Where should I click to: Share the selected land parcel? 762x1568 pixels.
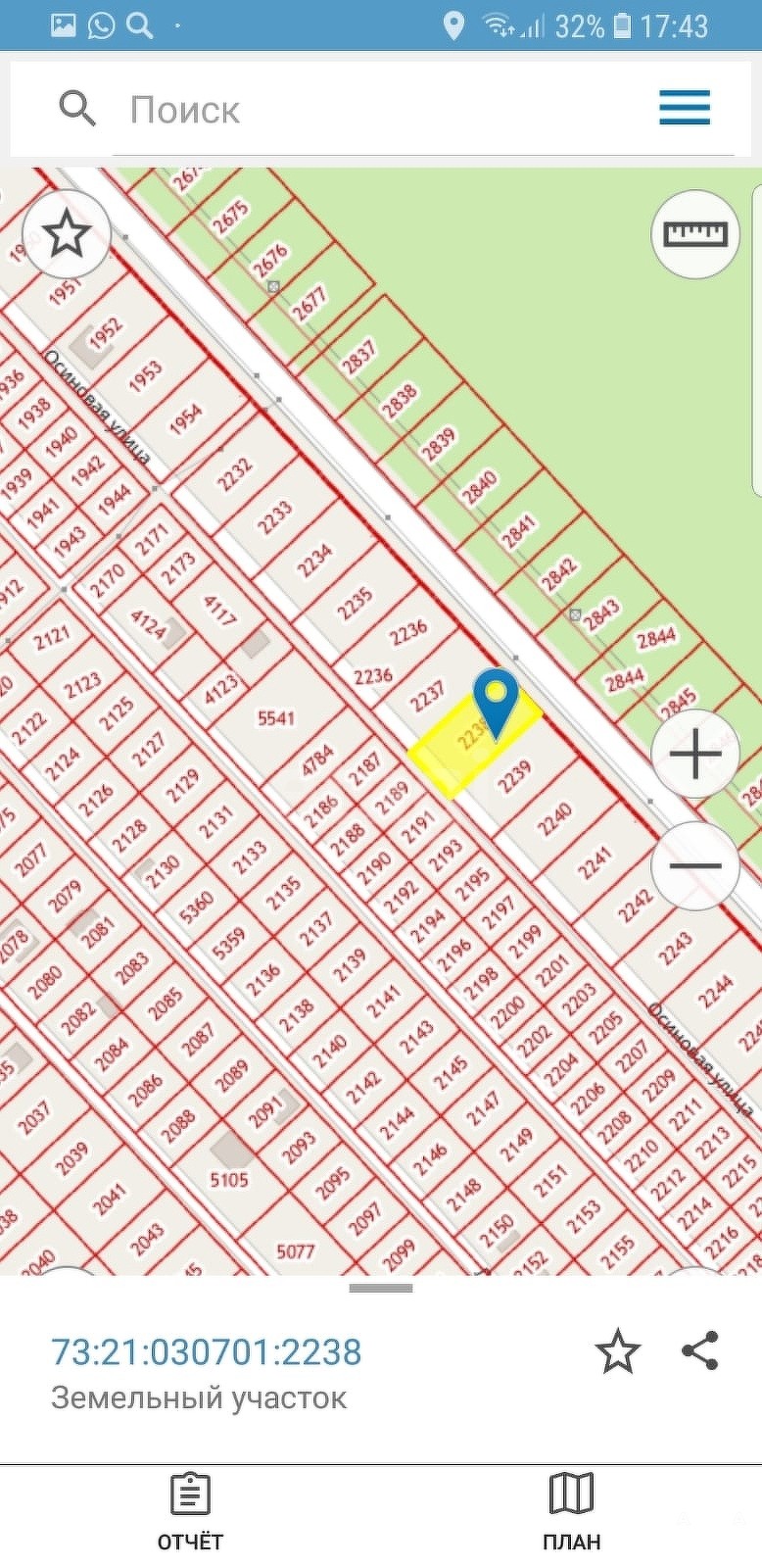[x=700, y=1350]
